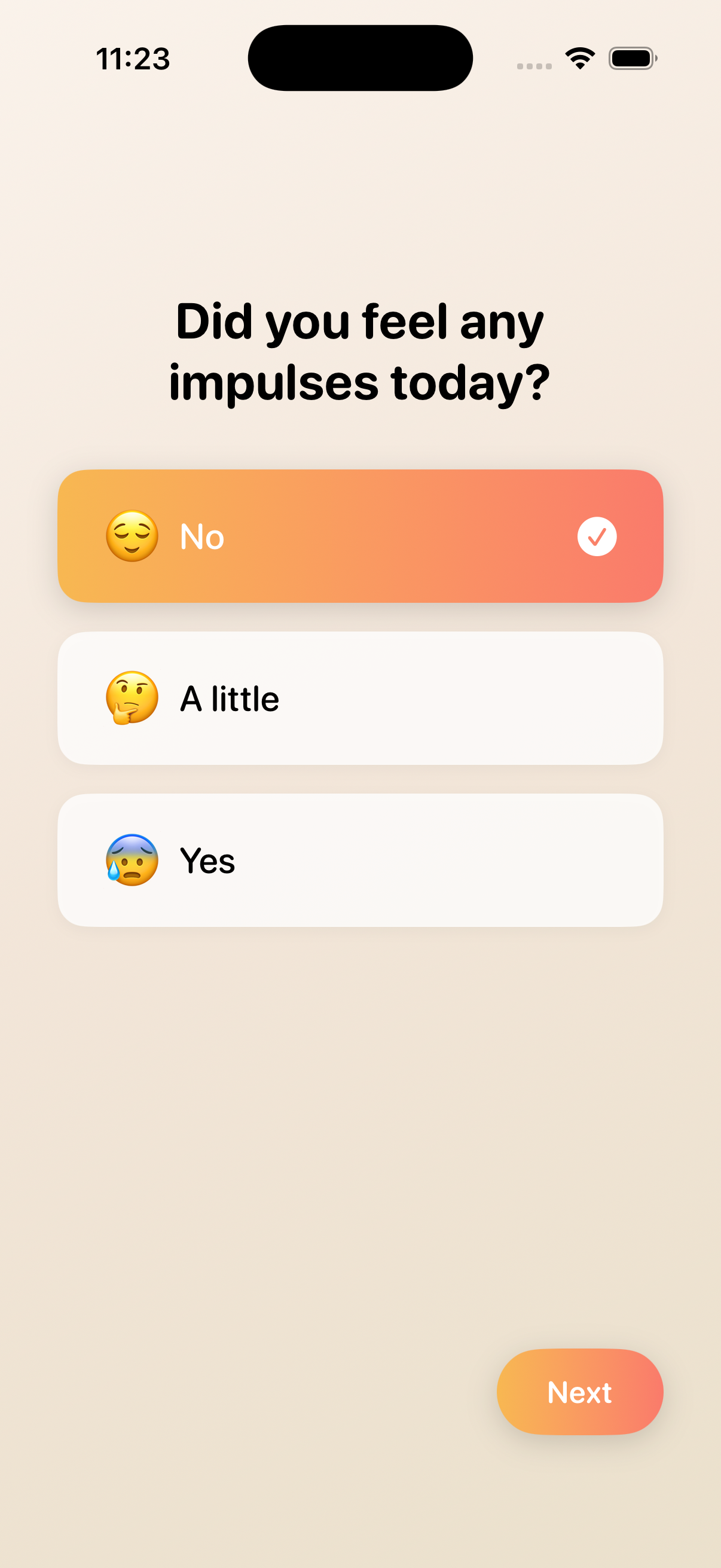Click the white checkmark on the No option
721x1568 pixels.
click(x=597, y=536)
